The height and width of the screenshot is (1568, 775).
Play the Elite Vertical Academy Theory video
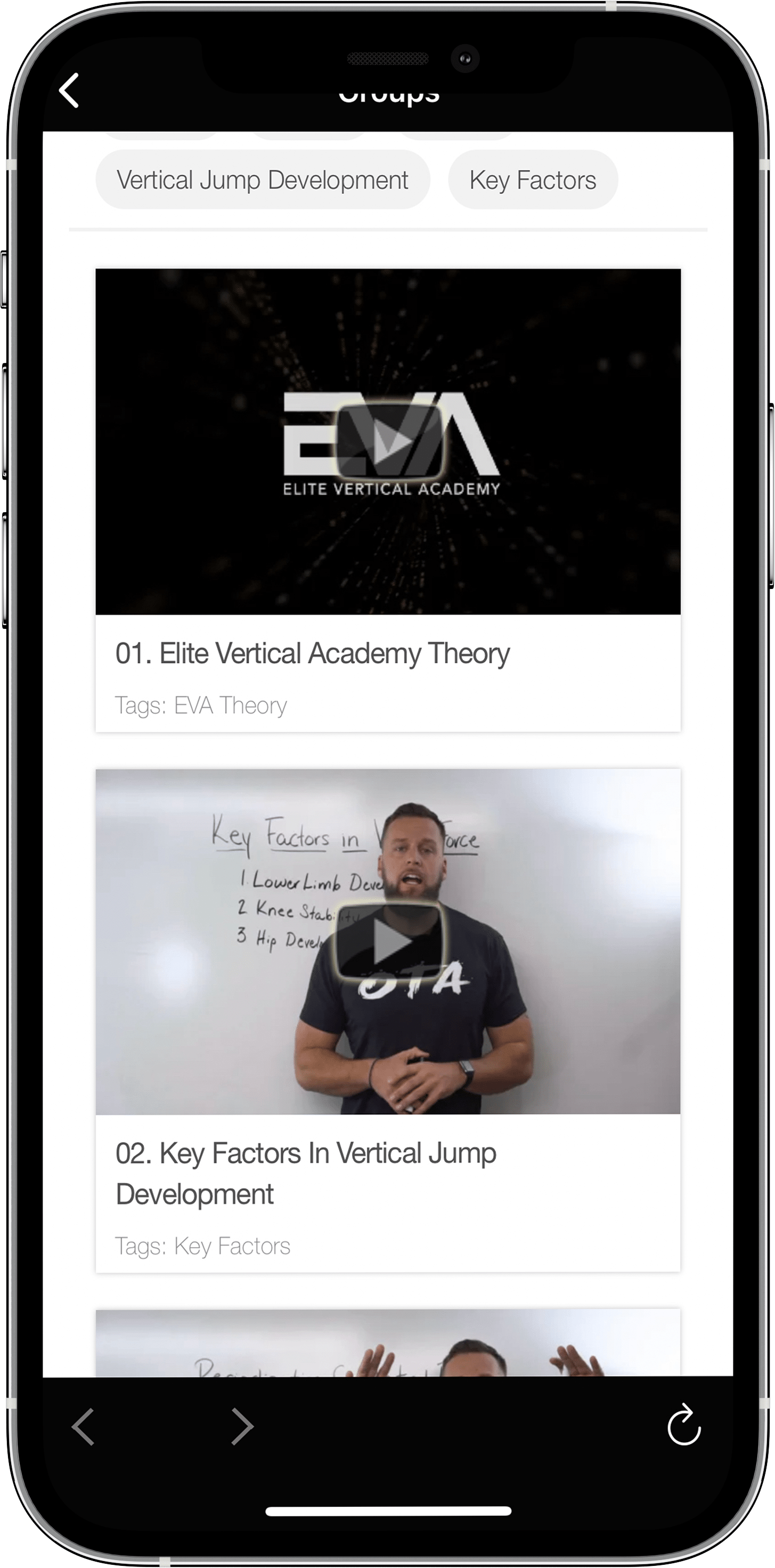389,442
